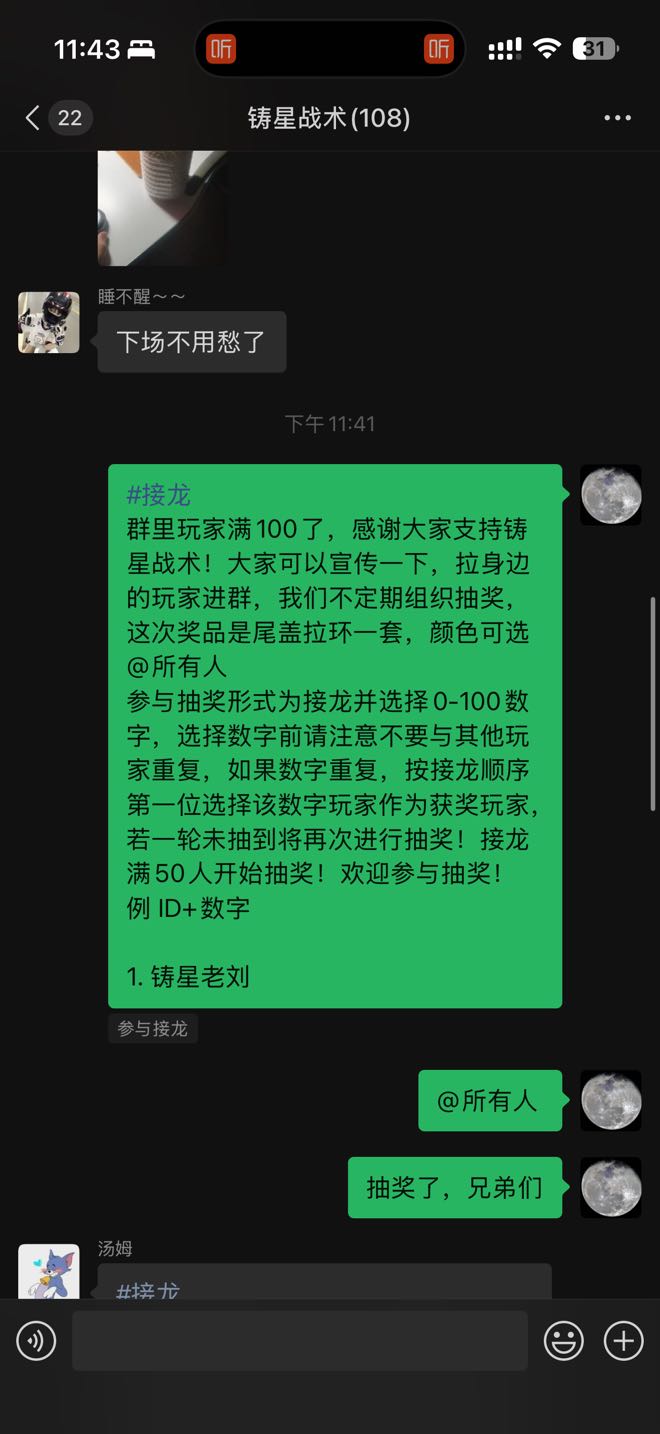The width and height of the screenshot is (660, 1434).
Task: View 汤姆's profile avatar
Action: 49,1271
